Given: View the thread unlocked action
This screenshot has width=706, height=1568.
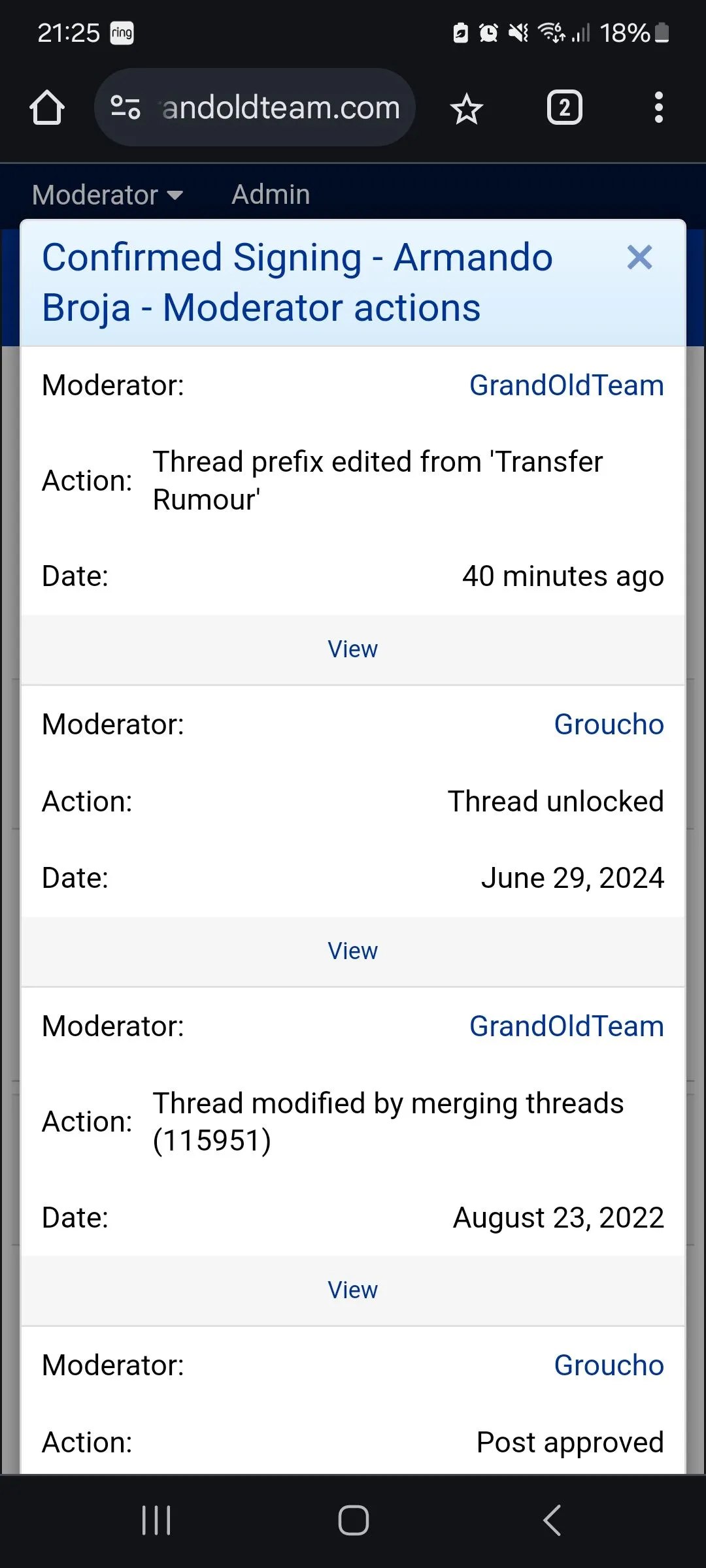Looking at the screenshot, I should (x=353, y=951).
